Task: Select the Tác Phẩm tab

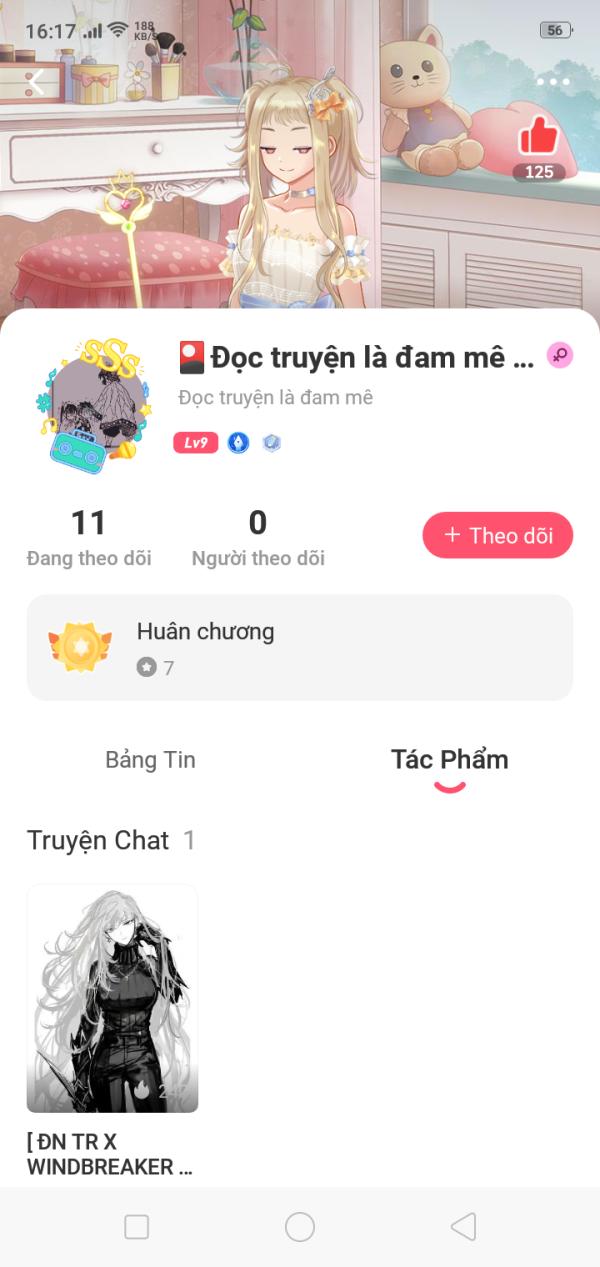Action: [449, 760]
